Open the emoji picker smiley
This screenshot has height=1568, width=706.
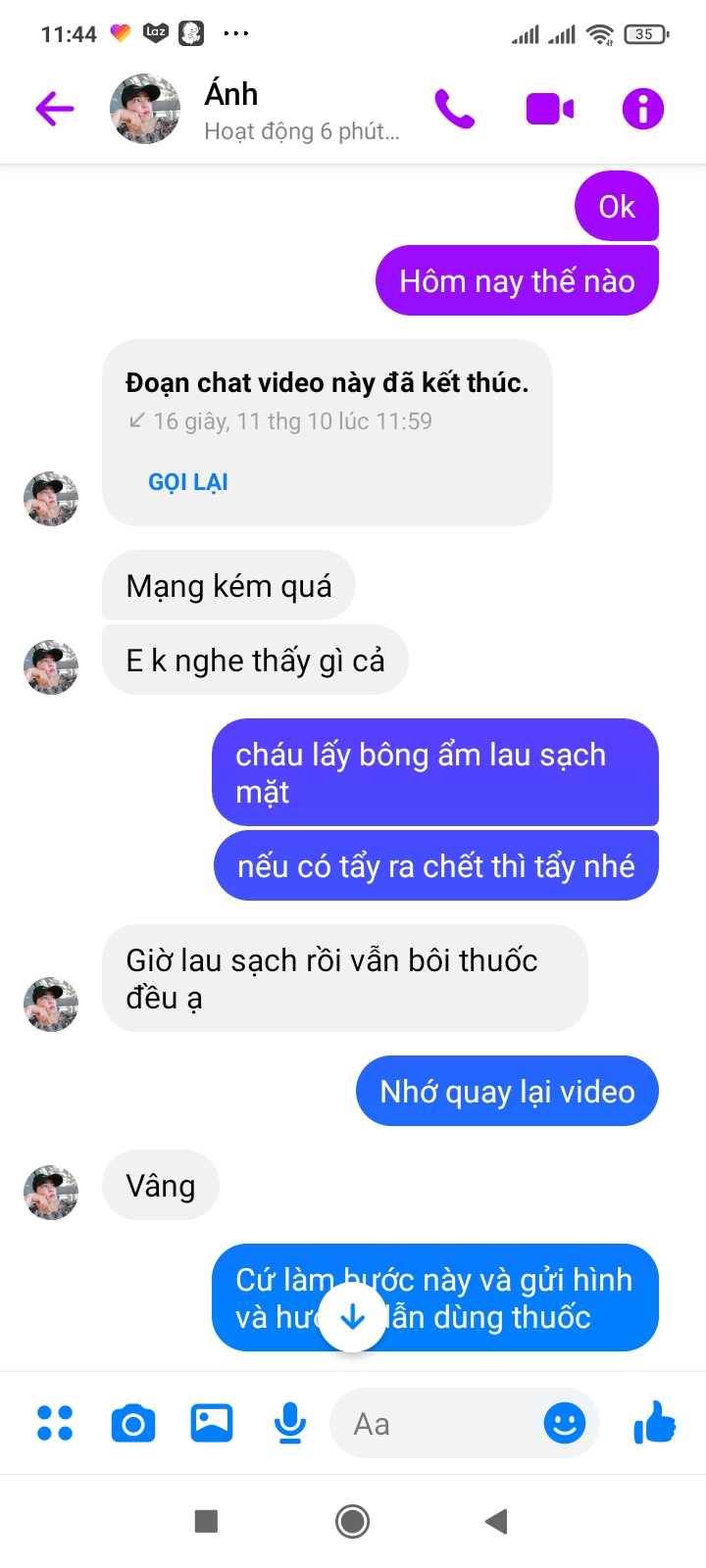pyautogui.click(x=565, y=1423)
